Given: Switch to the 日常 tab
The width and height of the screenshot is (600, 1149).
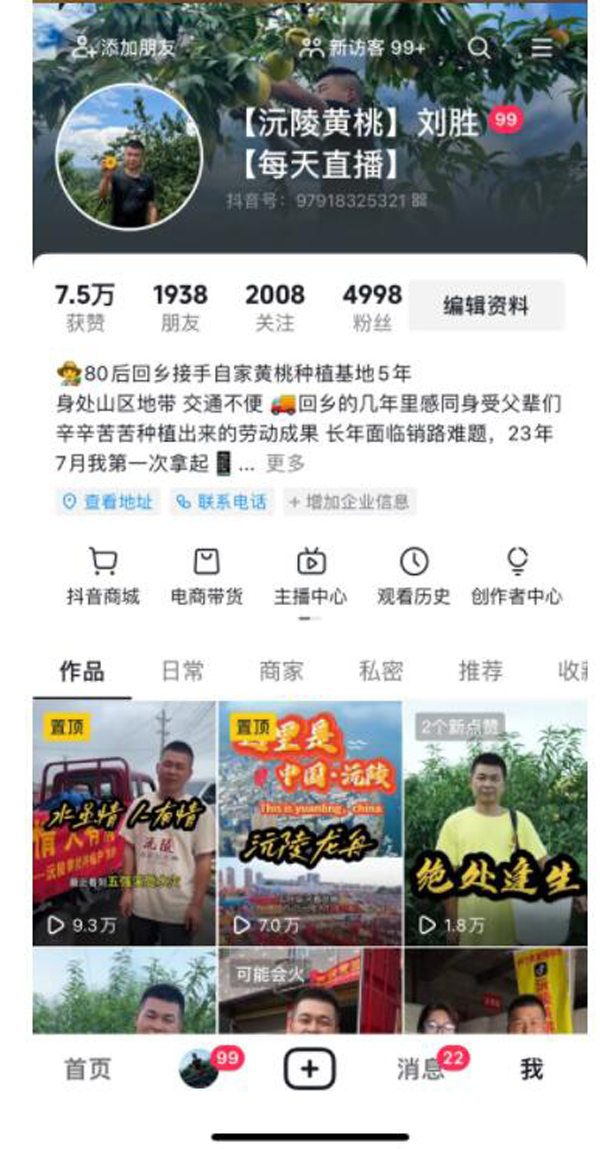Looking at the screenshot, I should point(182,671).
